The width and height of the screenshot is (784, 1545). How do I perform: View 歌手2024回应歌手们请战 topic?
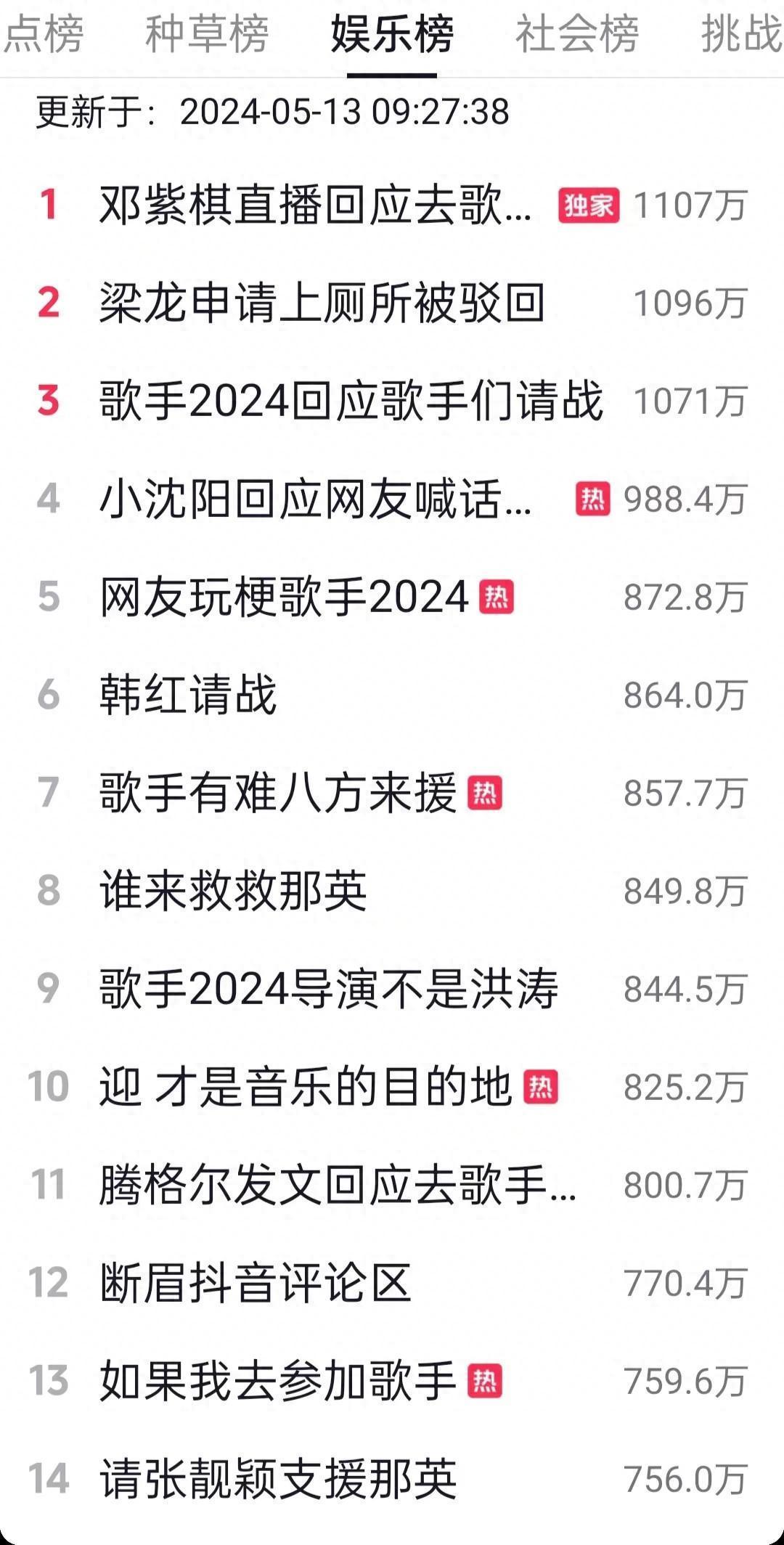click(351, 401)
